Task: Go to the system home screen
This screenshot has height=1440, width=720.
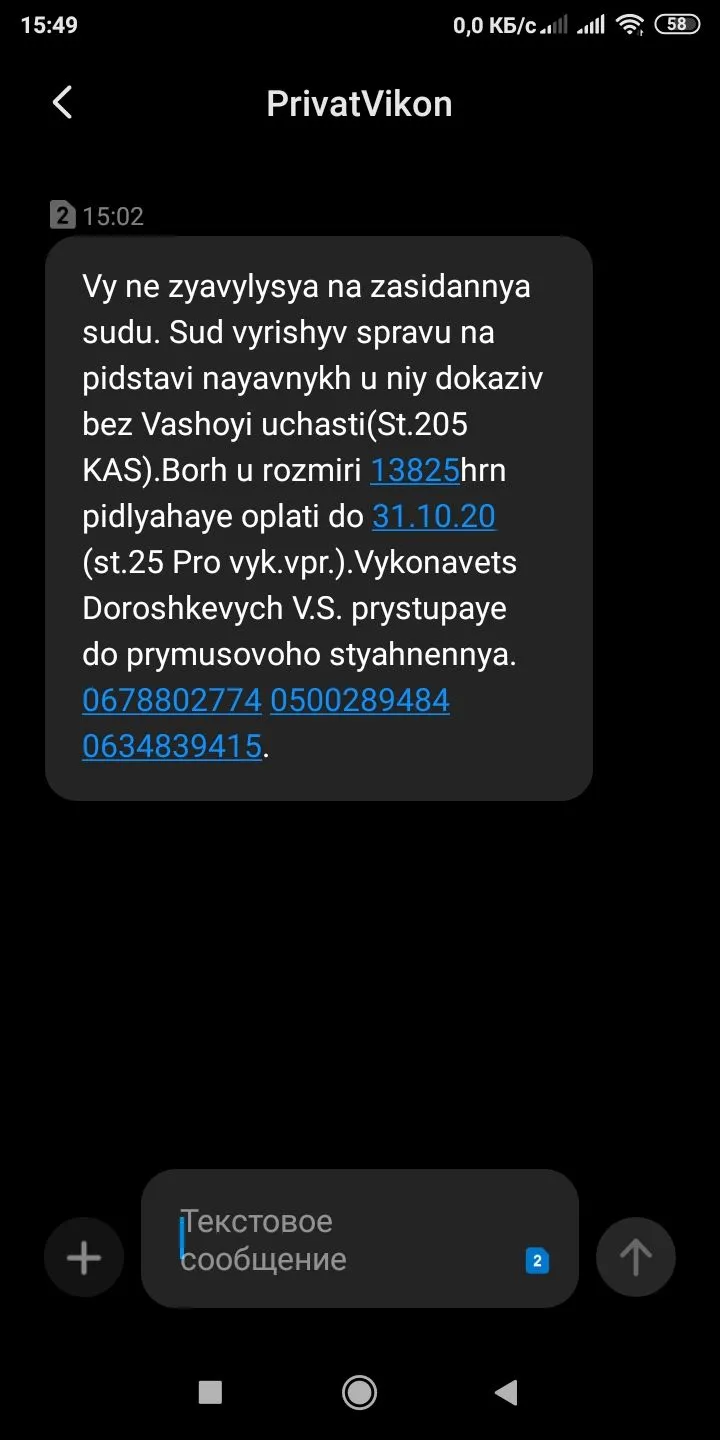Action: pos(359,1391)
